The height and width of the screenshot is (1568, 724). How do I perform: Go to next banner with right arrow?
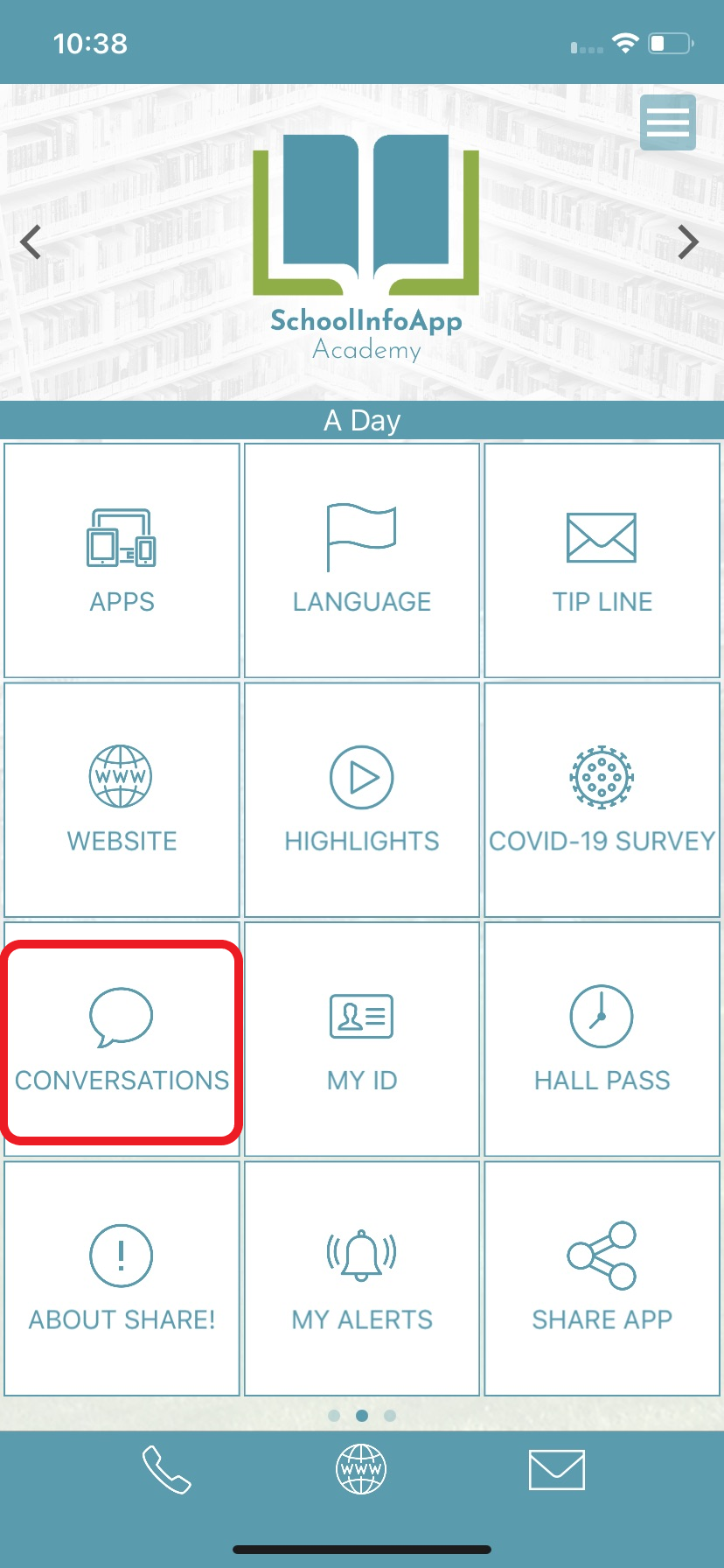tap(689, 242)
